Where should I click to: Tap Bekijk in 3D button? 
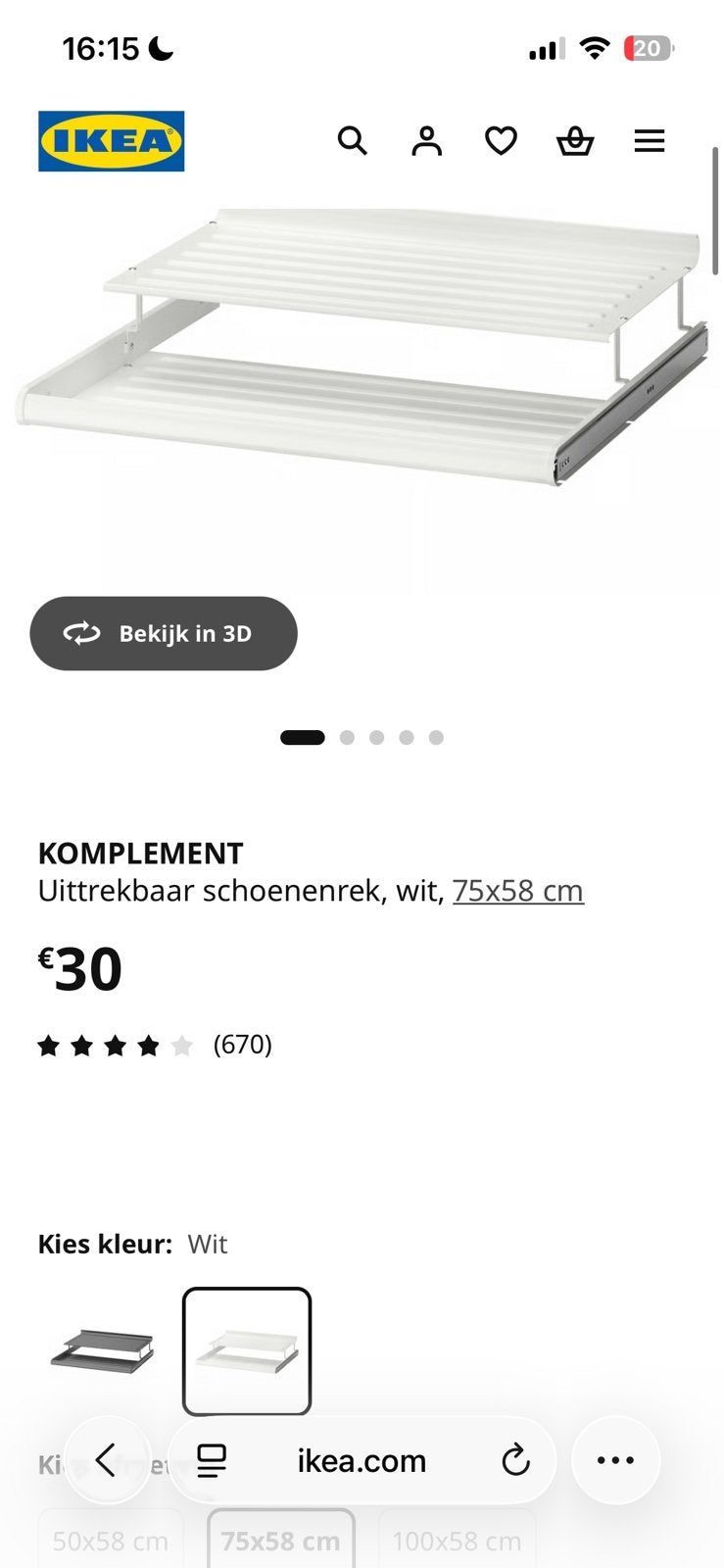coord(164,633)
